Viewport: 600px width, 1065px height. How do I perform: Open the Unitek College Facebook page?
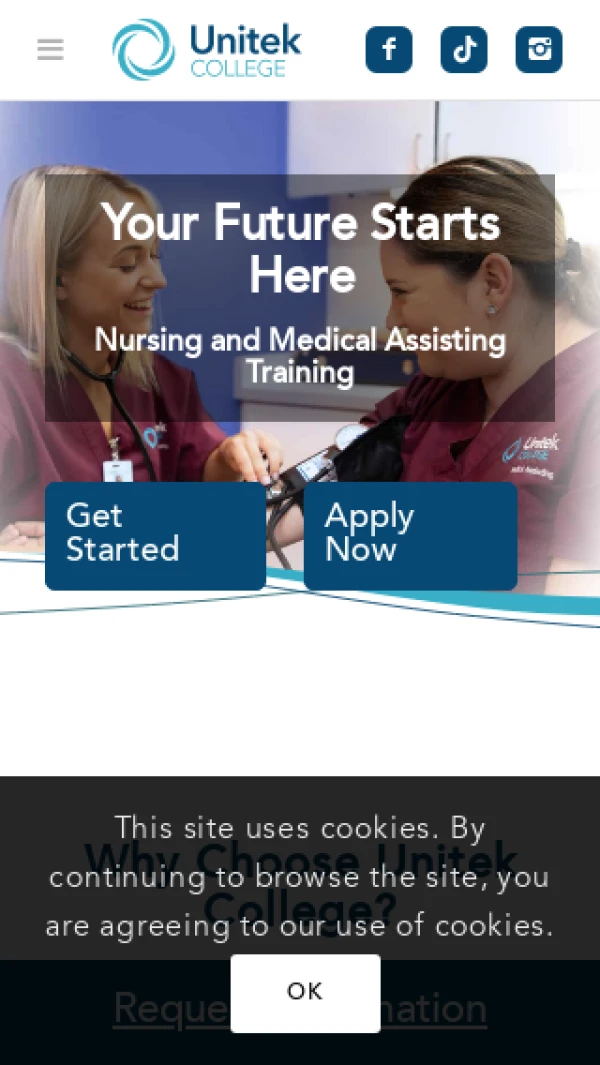click(x=389, y=50)
